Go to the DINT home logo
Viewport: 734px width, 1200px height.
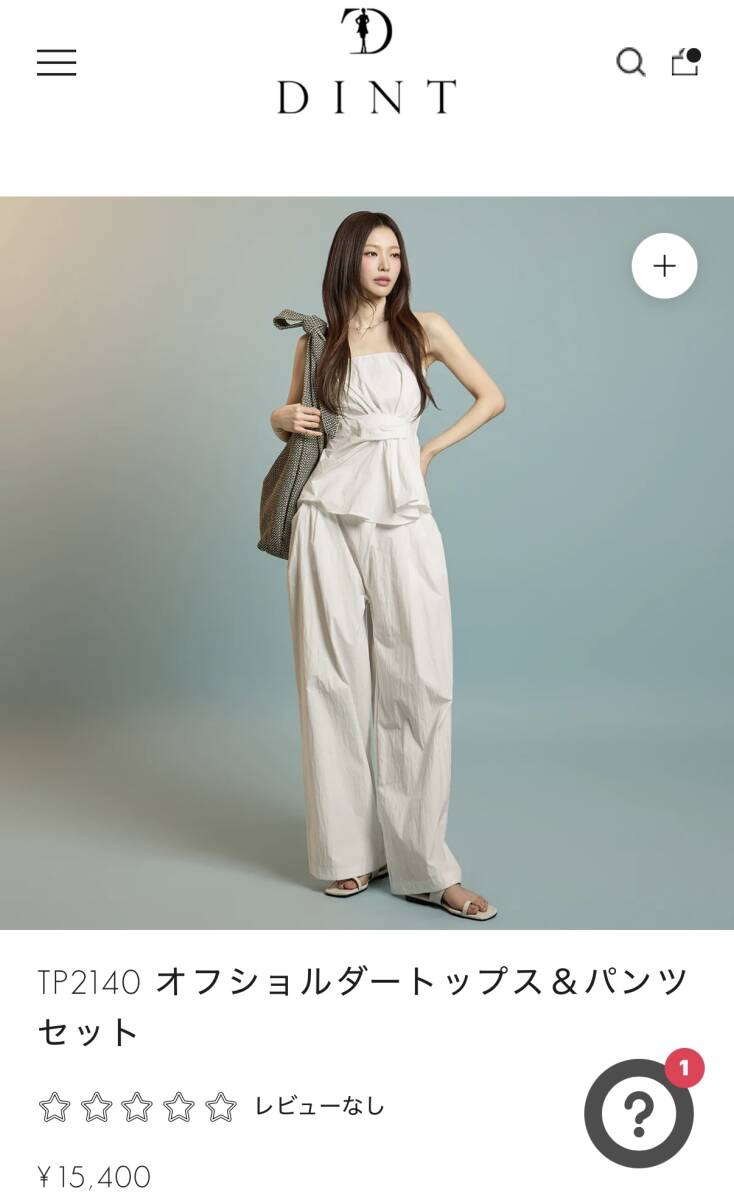coord(366,62)
